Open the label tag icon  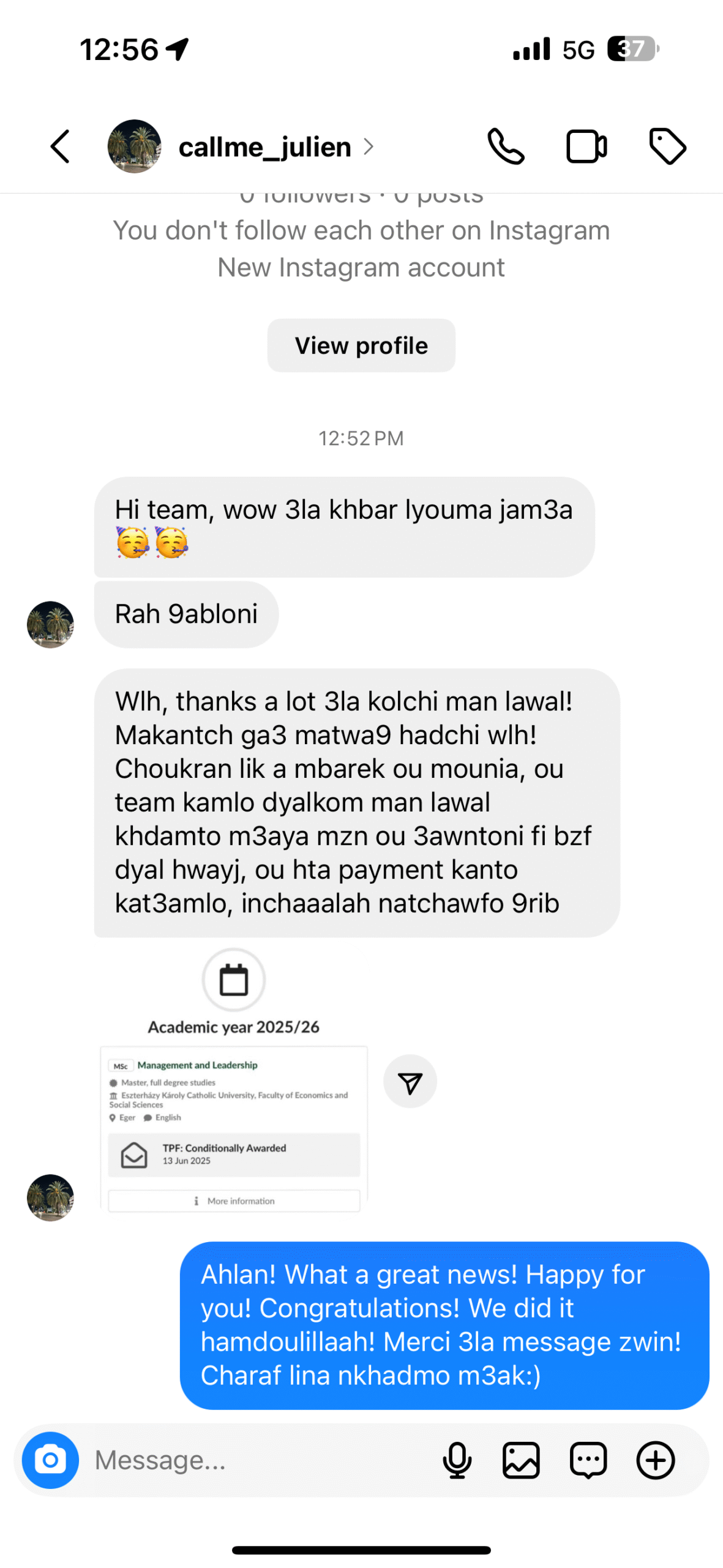[x=667, y=147]
